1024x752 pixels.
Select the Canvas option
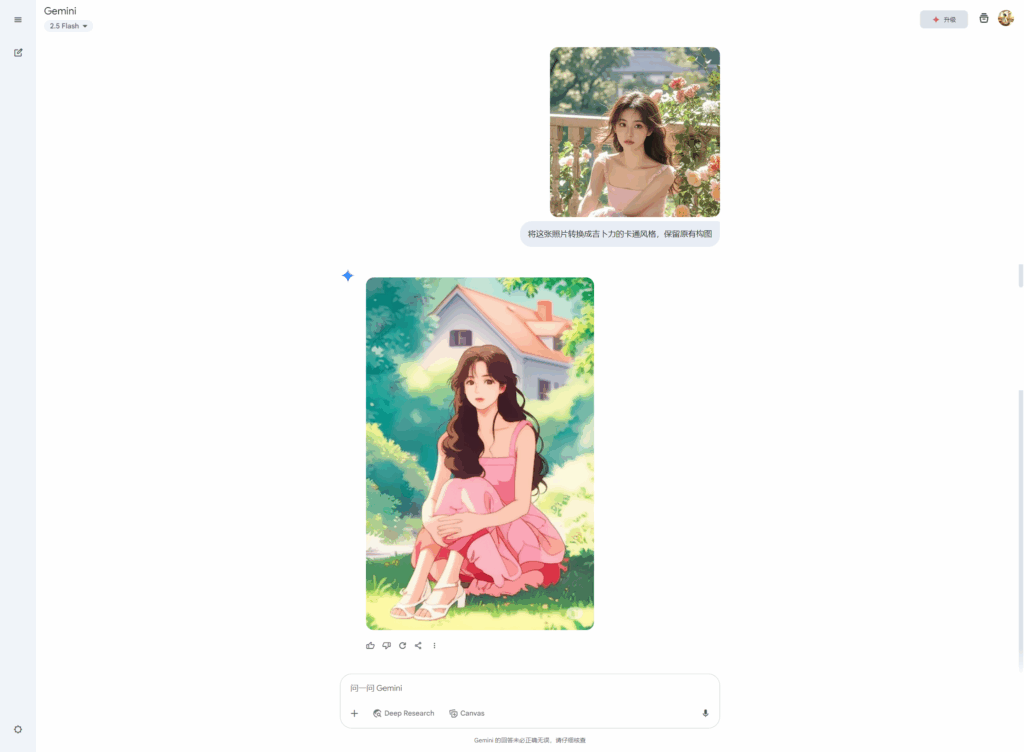(467, 713)
